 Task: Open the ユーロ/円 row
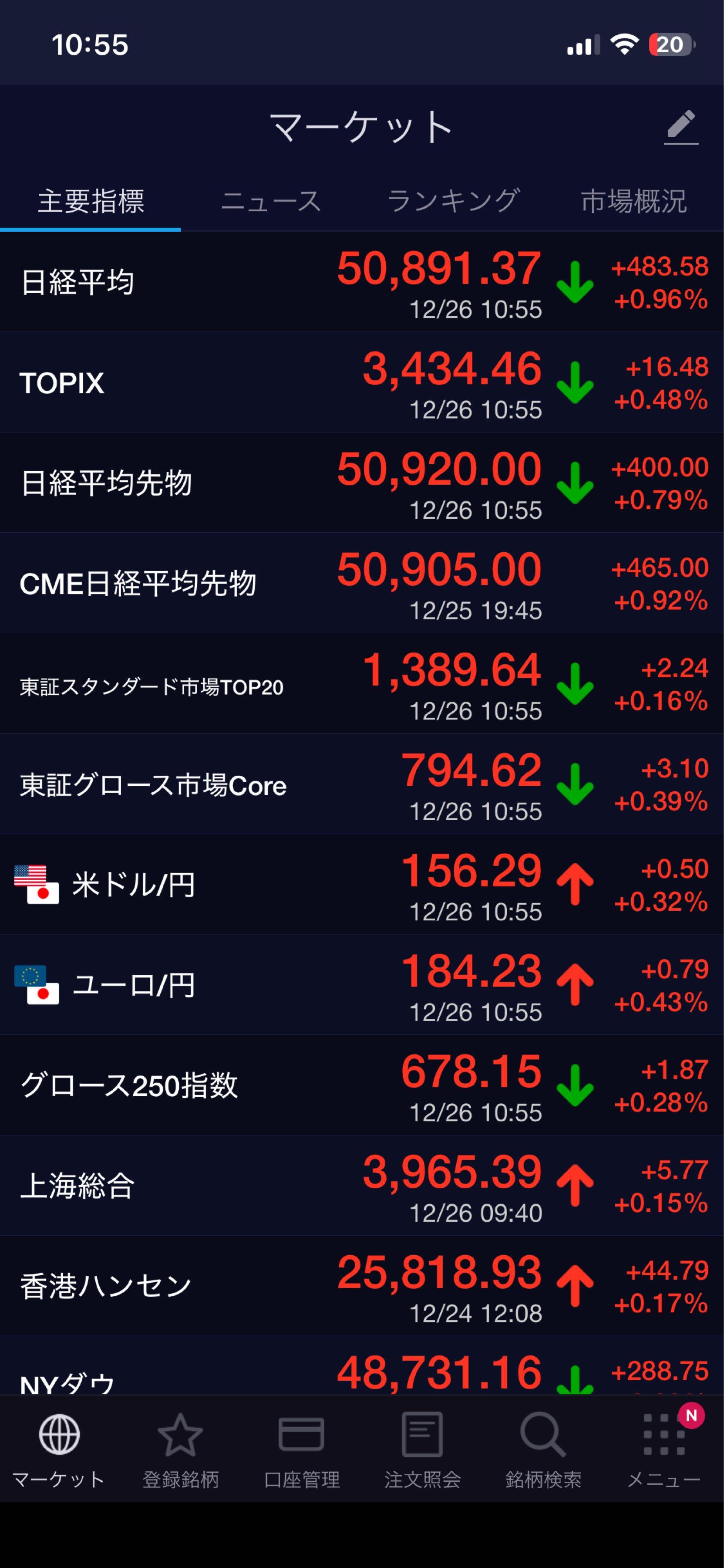pos(361,986)
